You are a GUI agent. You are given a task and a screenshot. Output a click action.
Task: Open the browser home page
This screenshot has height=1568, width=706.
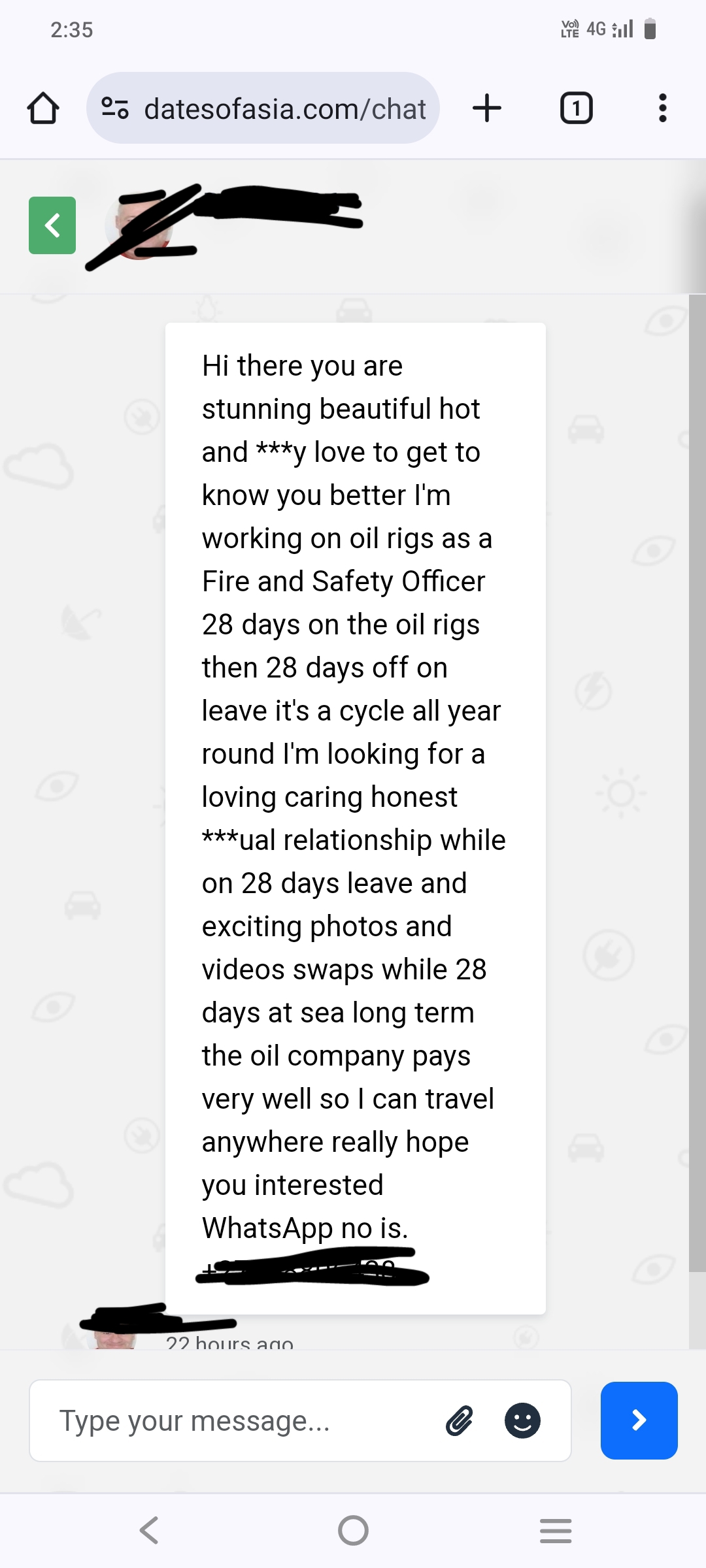pyautogui.click(x=43, y=108)
